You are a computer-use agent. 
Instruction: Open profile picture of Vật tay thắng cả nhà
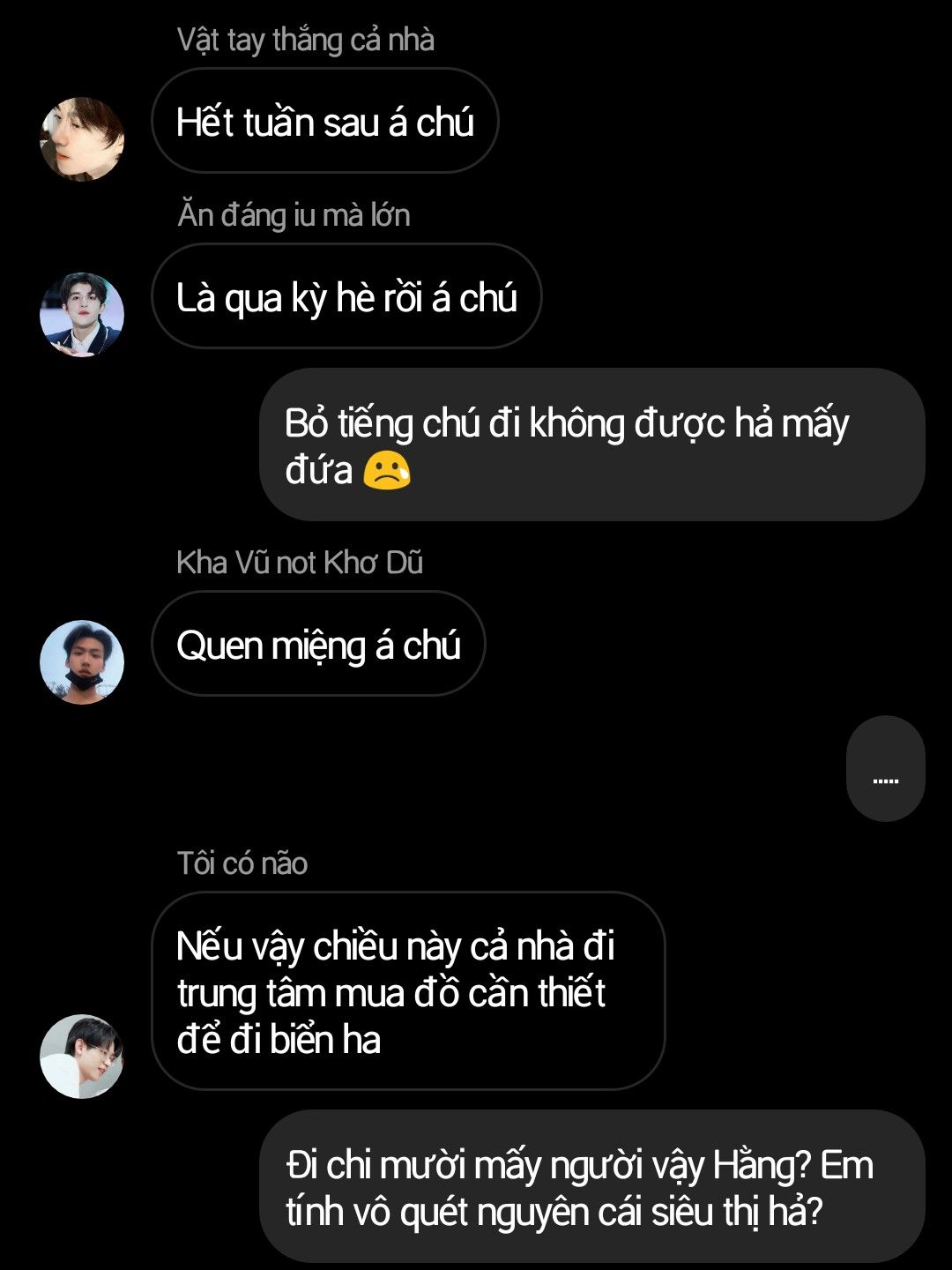[82, 139]
